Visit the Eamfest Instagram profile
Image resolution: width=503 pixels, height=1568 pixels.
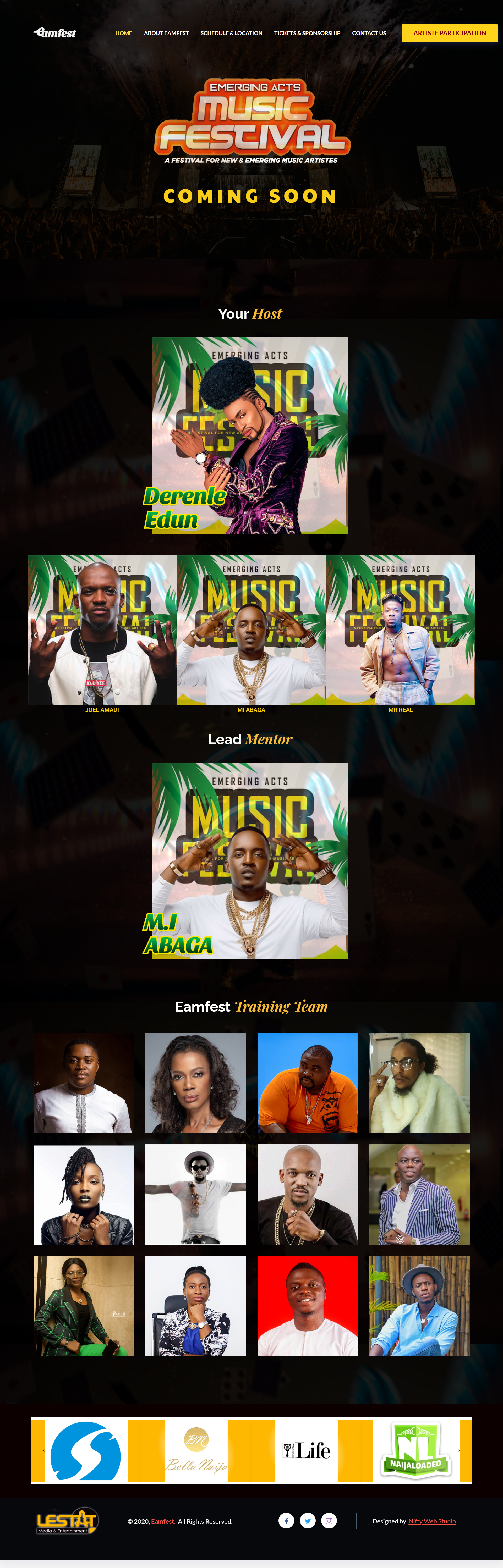tap(329, 1521)
